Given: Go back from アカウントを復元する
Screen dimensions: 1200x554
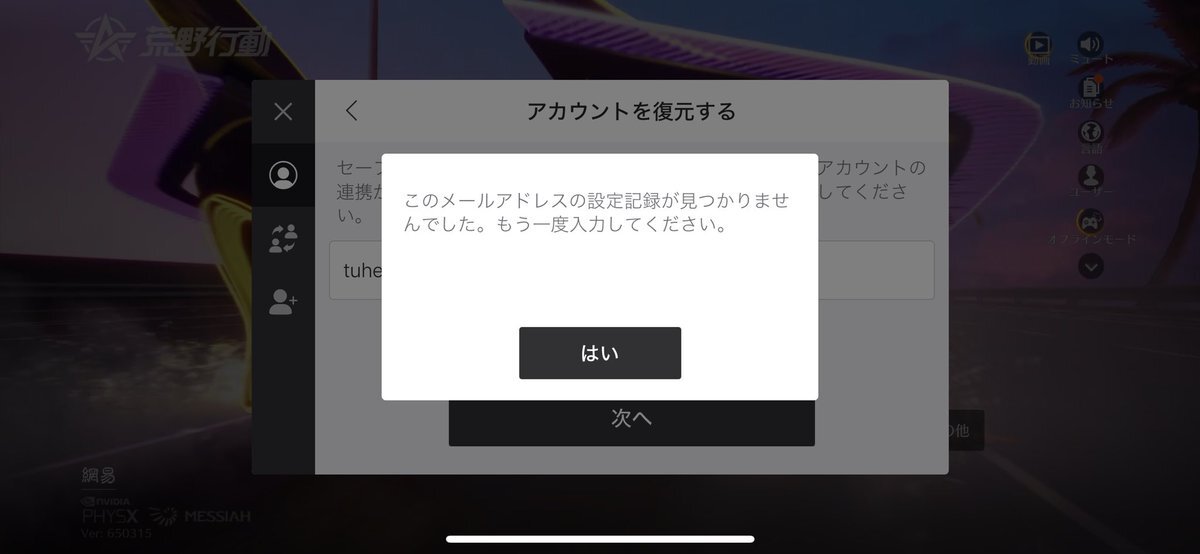Looking at the screenshot, I should 351,111.
